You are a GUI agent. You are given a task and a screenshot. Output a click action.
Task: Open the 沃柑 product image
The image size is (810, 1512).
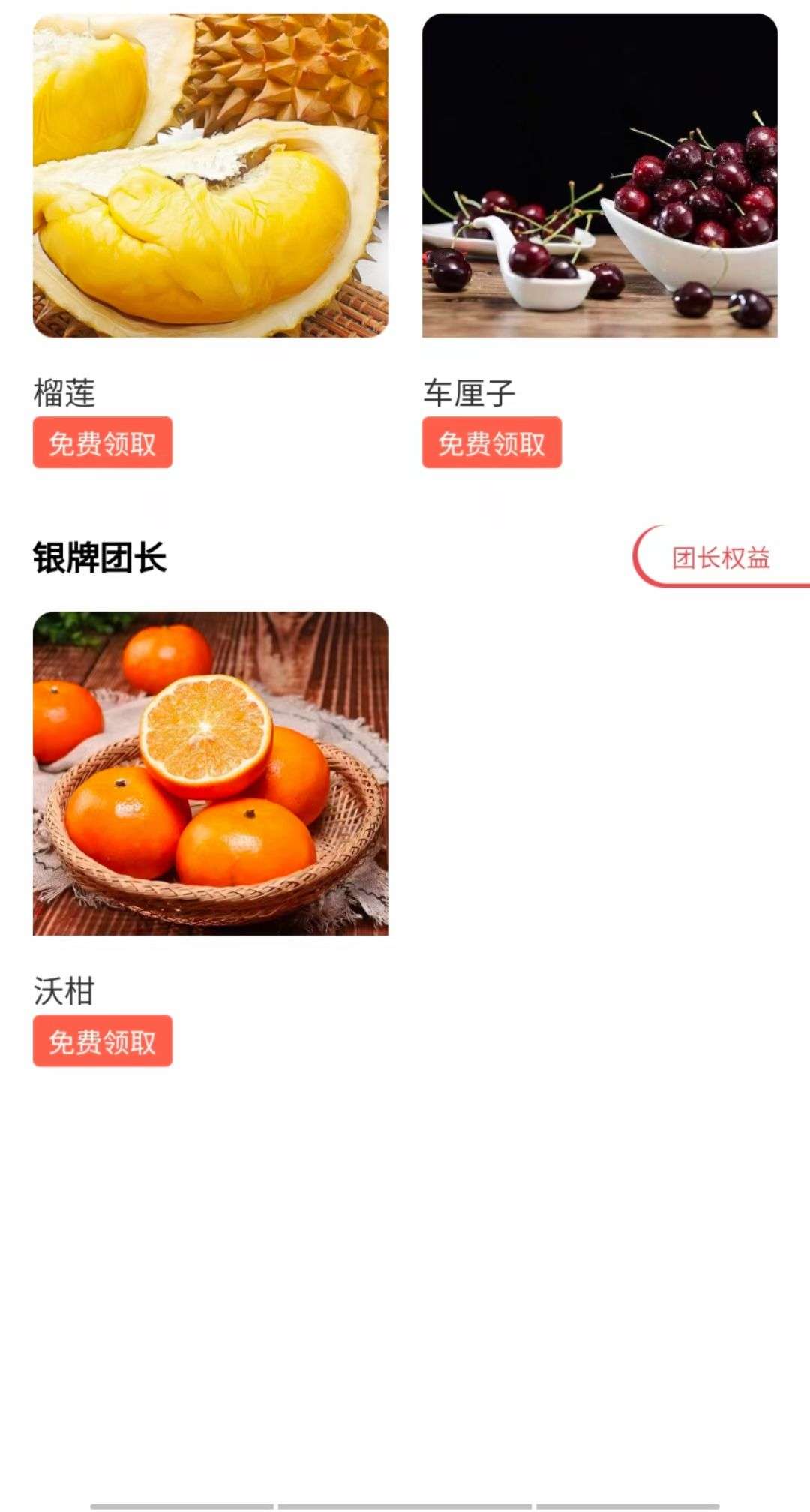210,774
